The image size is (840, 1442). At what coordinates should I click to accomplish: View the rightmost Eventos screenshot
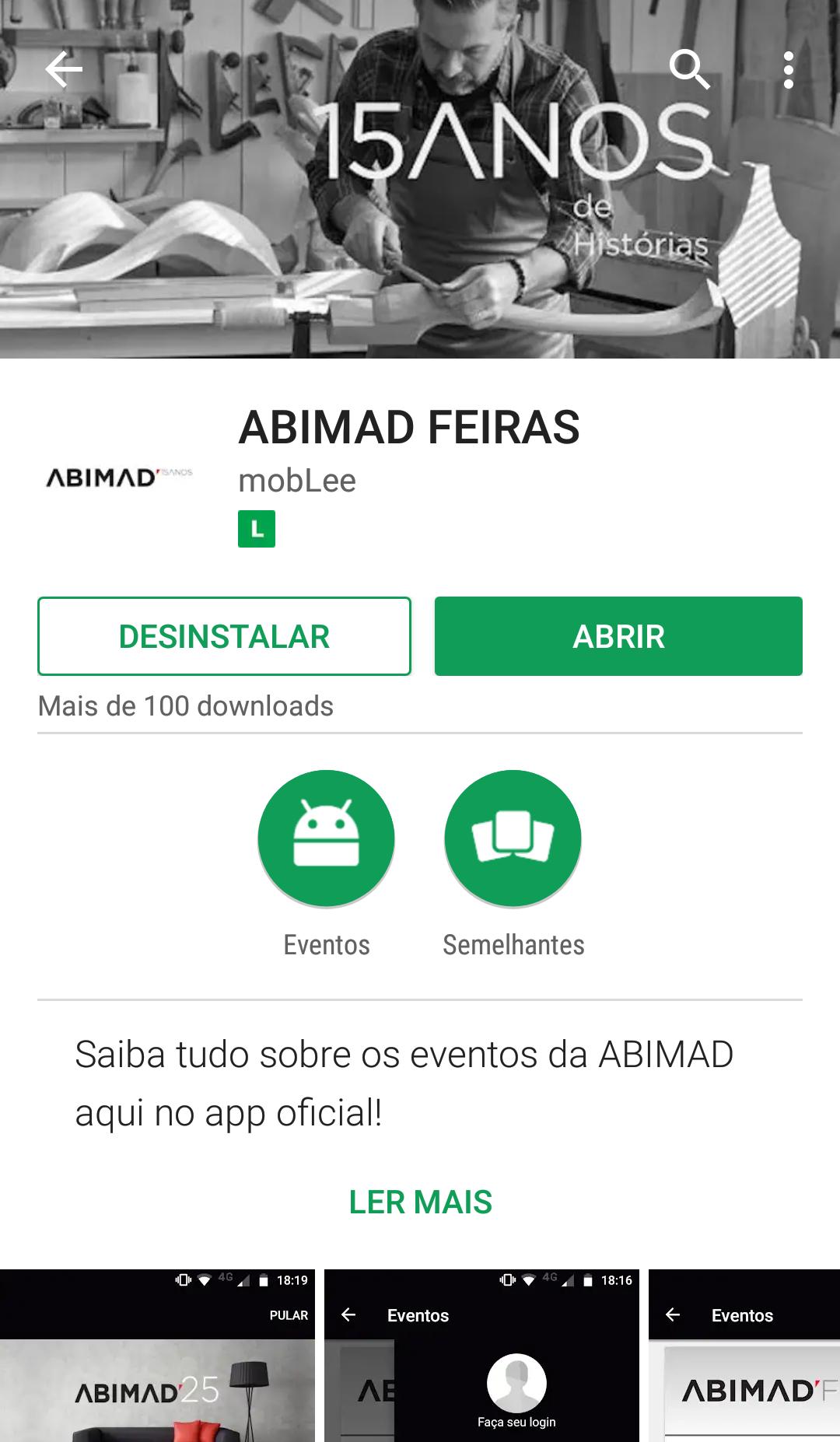point(747,1369)
